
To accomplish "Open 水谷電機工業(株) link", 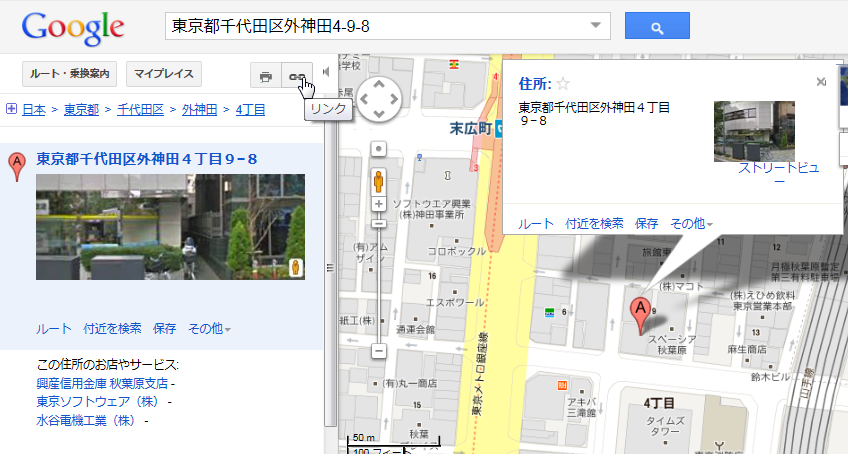I will (87, 421).
